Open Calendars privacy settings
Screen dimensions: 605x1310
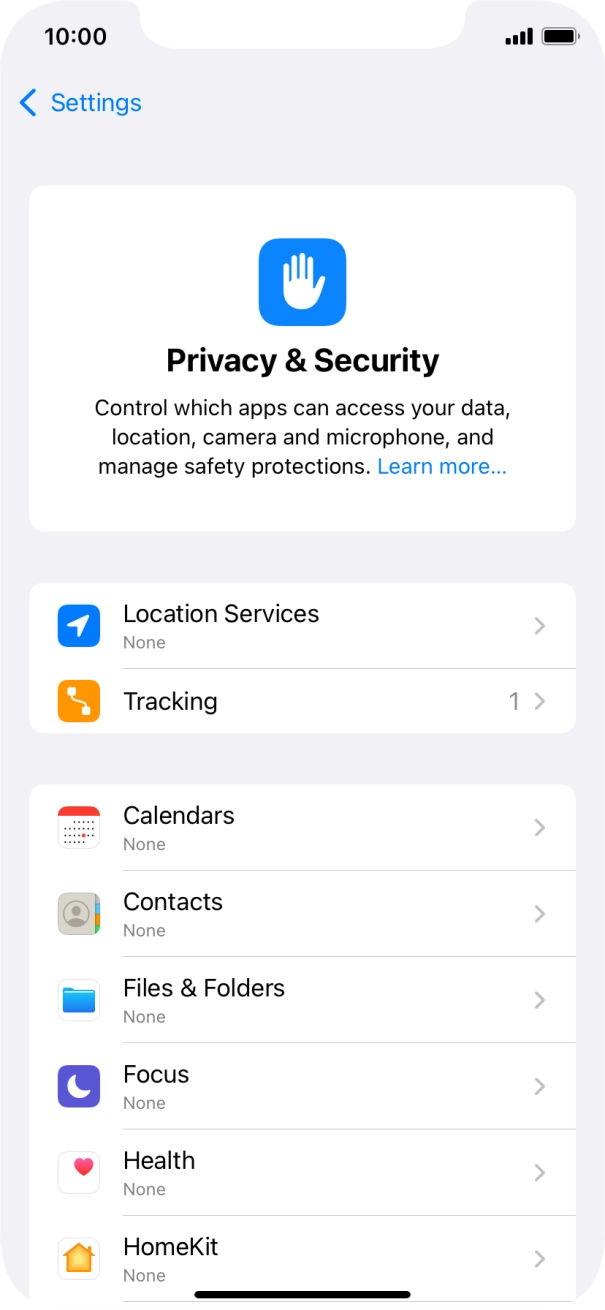click(302, 828)
